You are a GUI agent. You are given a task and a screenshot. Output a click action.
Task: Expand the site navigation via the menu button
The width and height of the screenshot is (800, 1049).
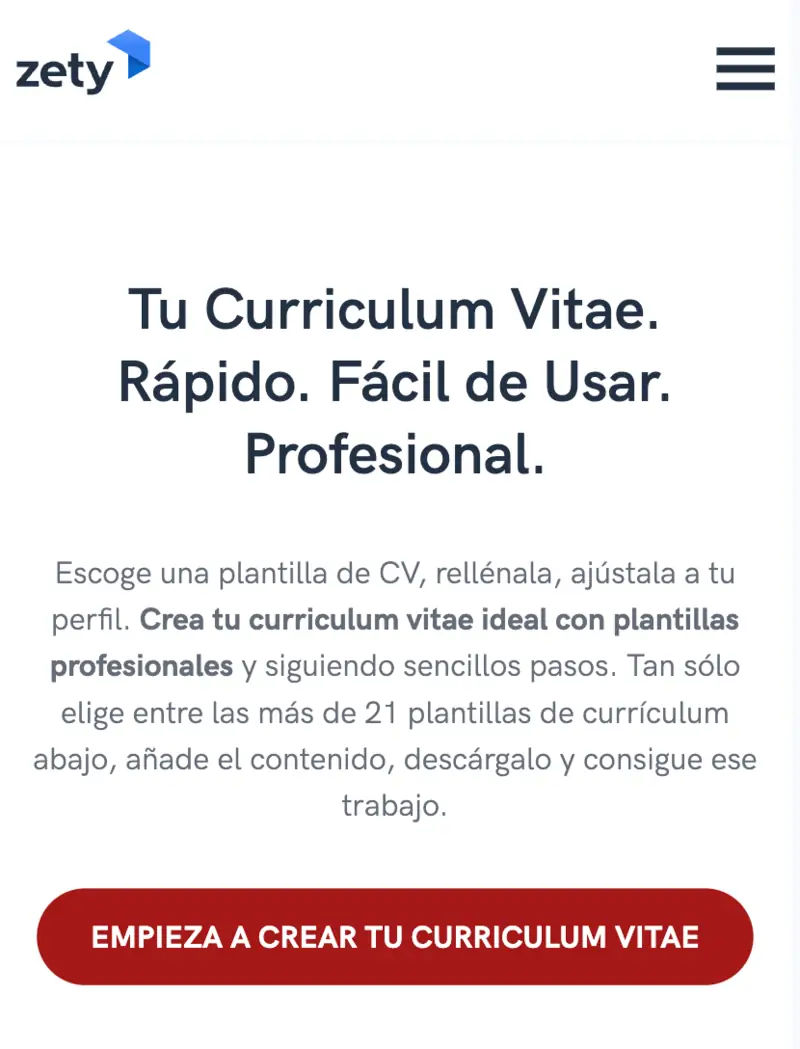[x=745, y=70]
